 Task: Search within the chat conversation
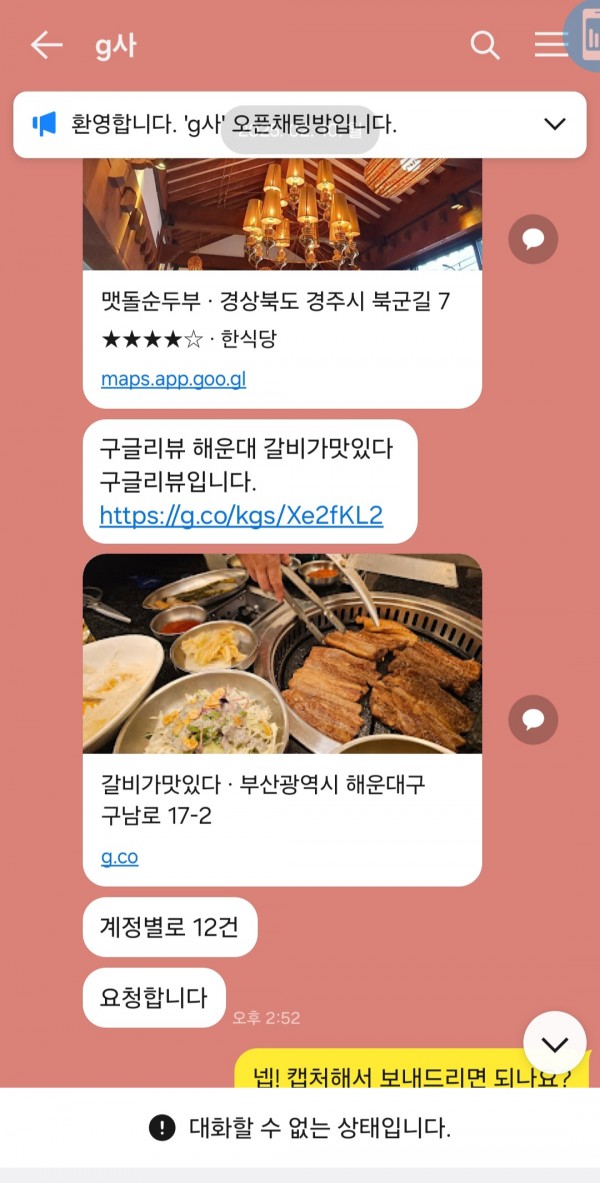point(485,45)
